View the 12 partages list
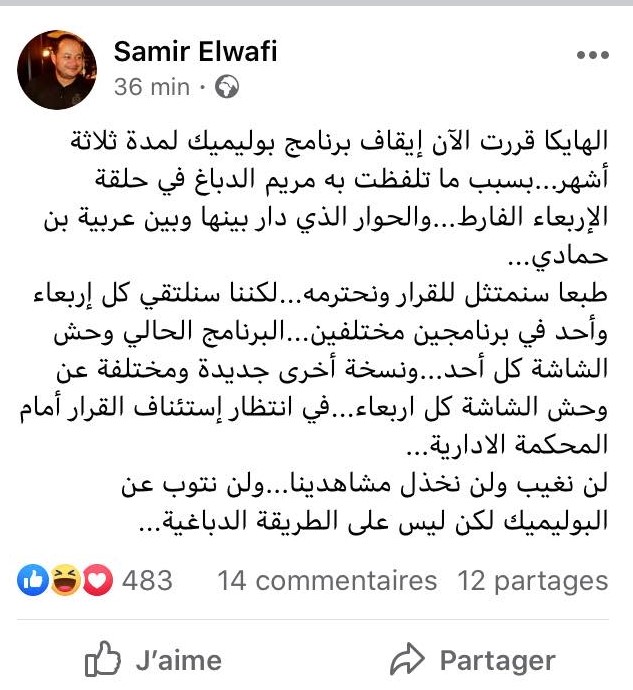633x690 pixels. pyautogui.click(x=532, y=580)
